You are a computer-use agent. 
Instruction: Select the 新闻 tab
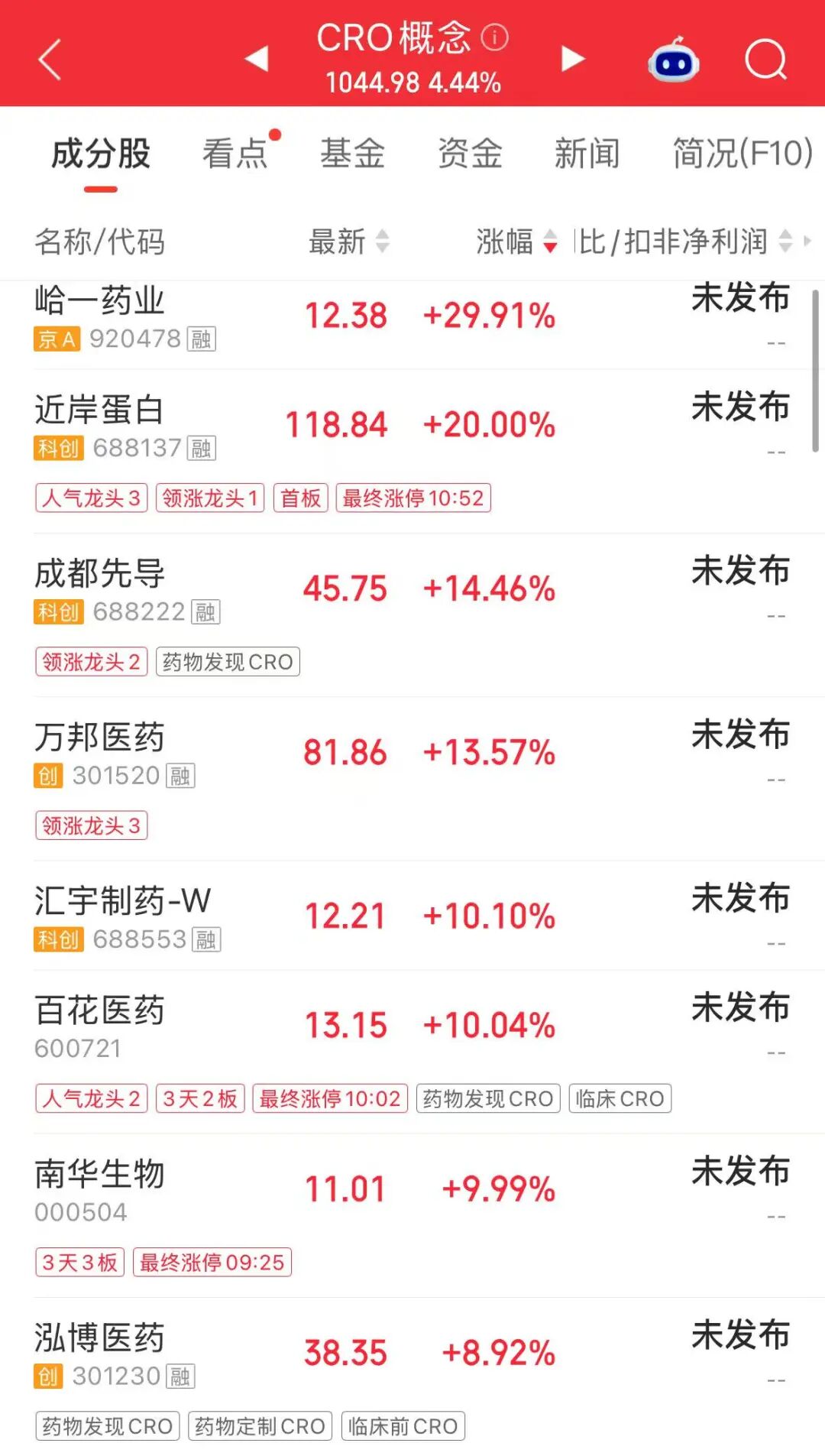[x=587, y=153]
